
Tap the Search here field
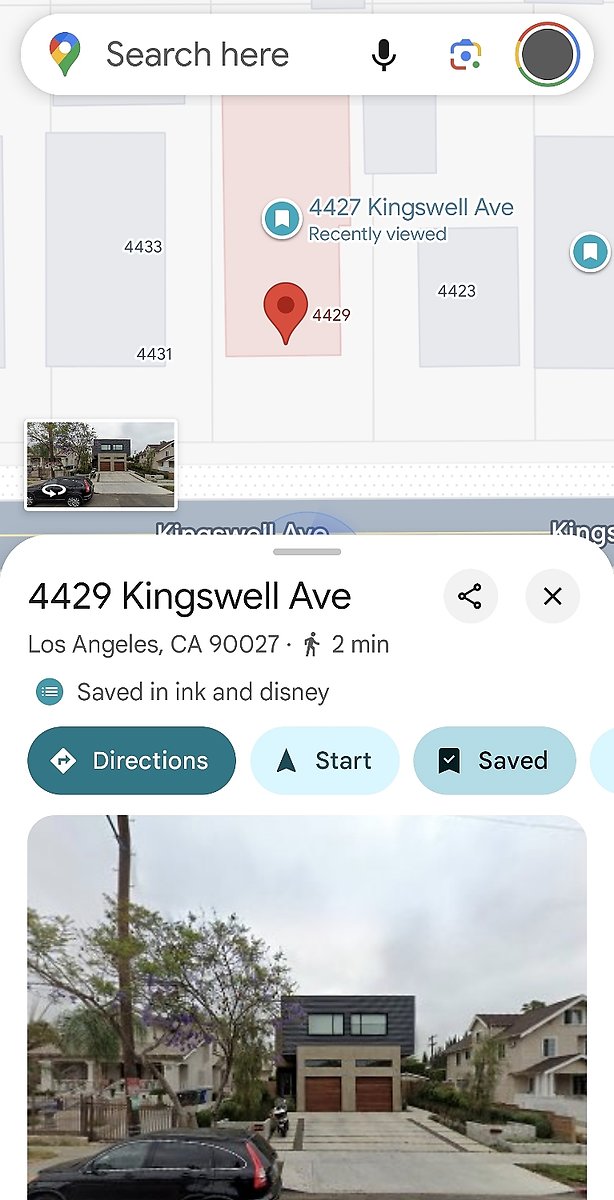pos(197,55)
